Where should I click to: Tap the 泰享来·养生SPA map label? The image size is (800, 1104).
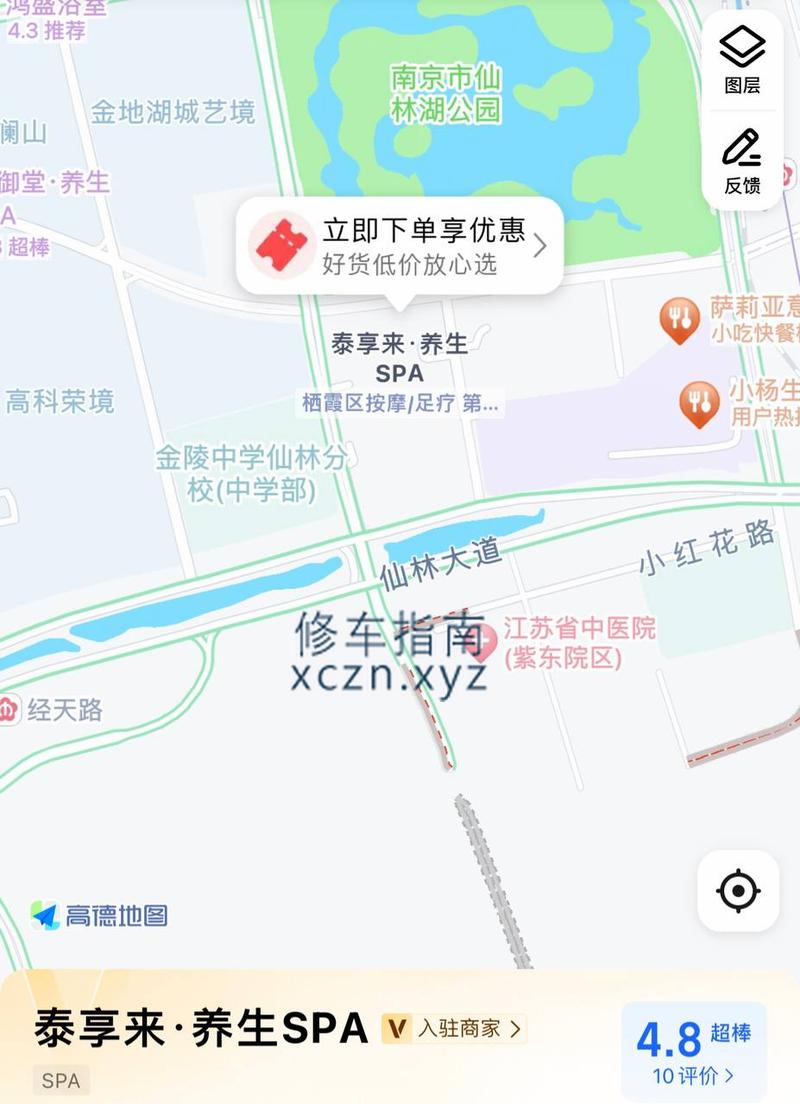(400, 358)
